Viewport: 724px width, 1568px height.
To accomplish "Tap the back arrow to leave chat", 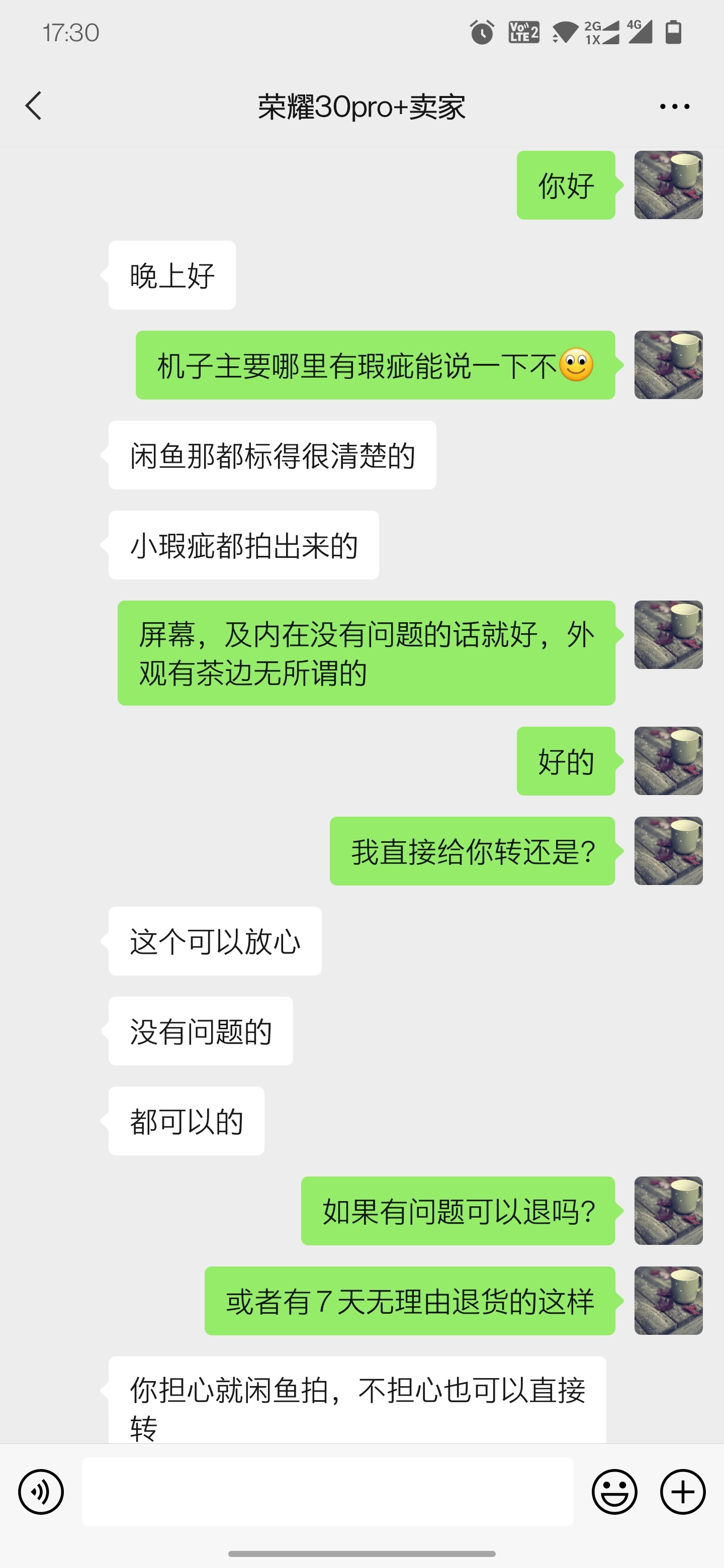I will (x=34, y=106).
